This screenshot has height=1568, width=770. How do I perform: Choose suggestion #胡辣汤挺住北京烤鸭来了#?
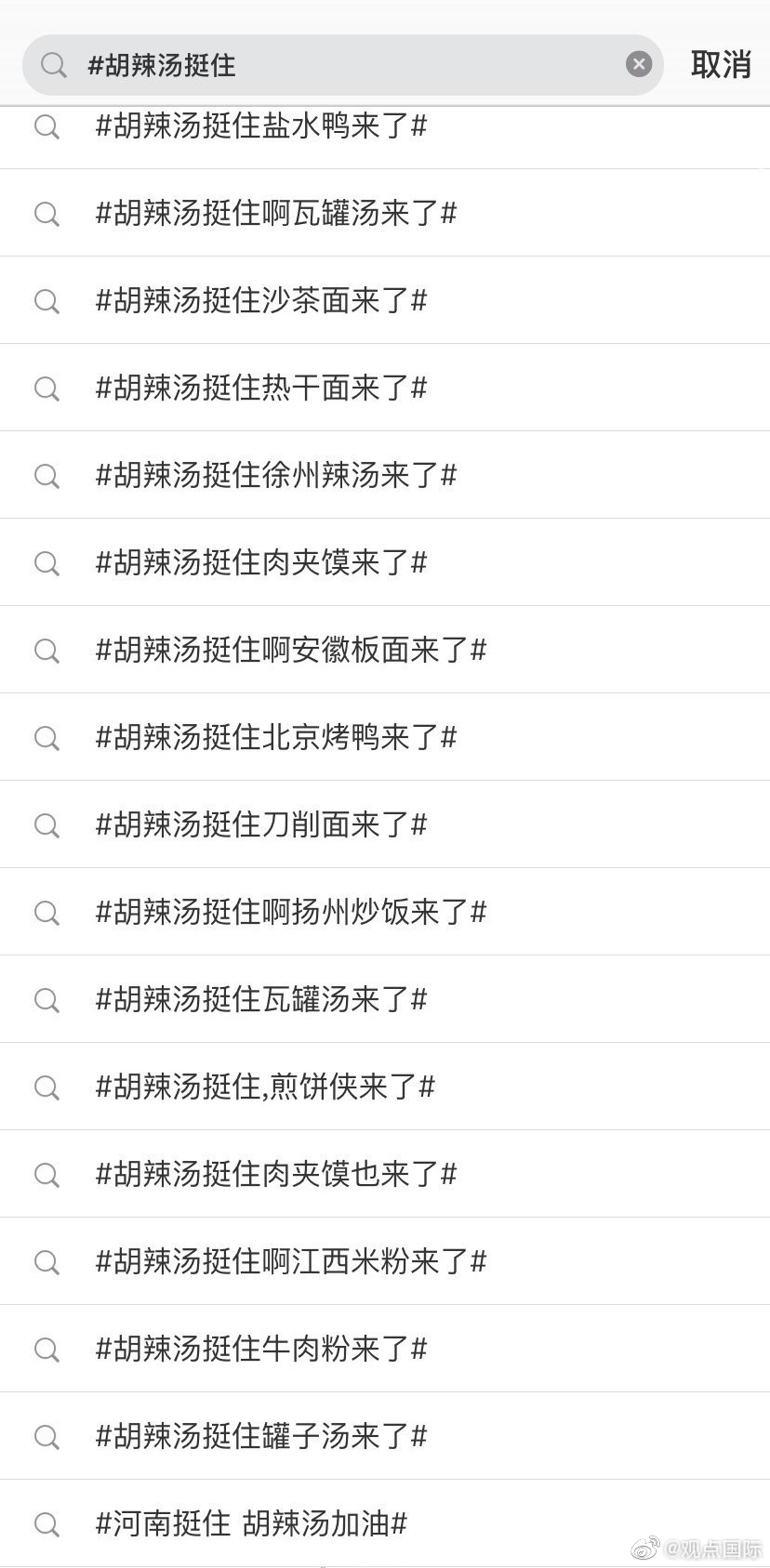[276, 737]
